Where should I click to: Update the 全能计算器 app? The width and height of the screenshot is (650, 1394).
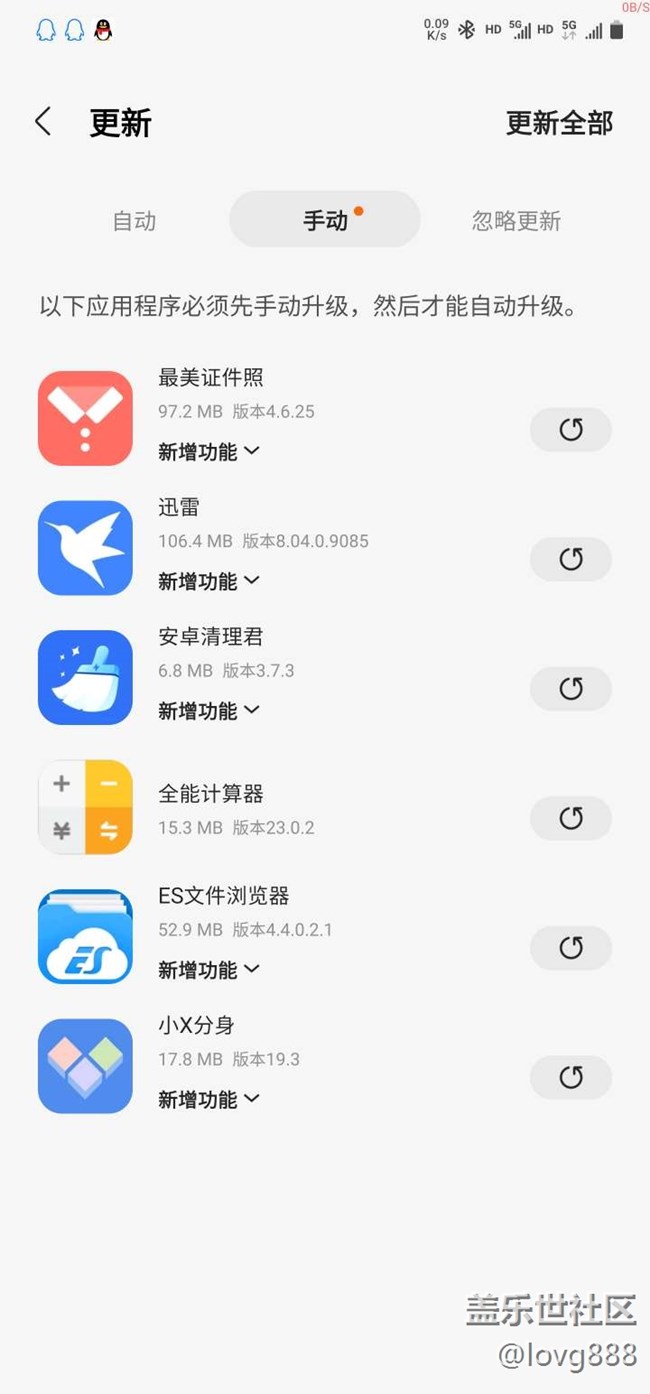pos(570,818)
